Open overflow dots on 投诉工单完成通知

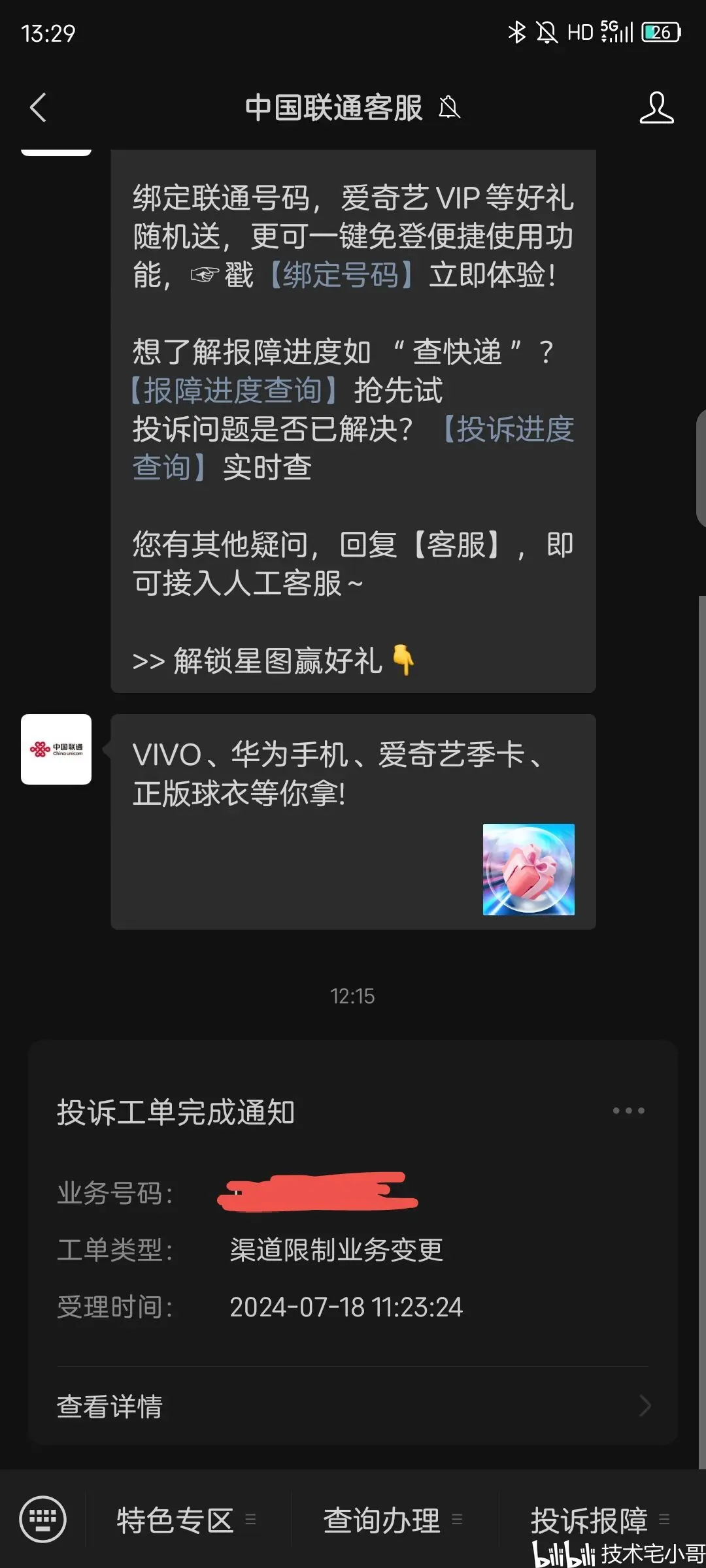628,1111
